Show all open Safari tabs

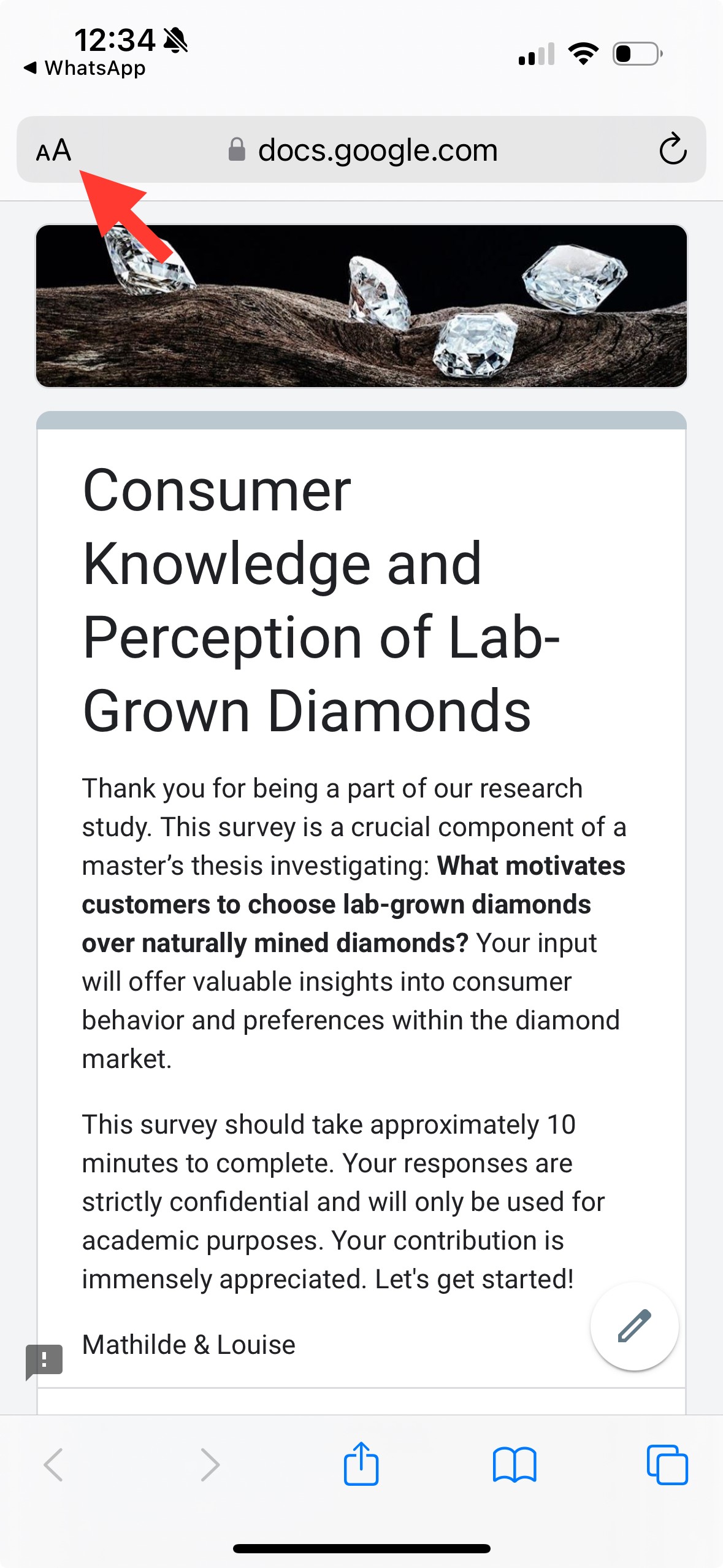pyautogui.click(x=667, y=1465)
